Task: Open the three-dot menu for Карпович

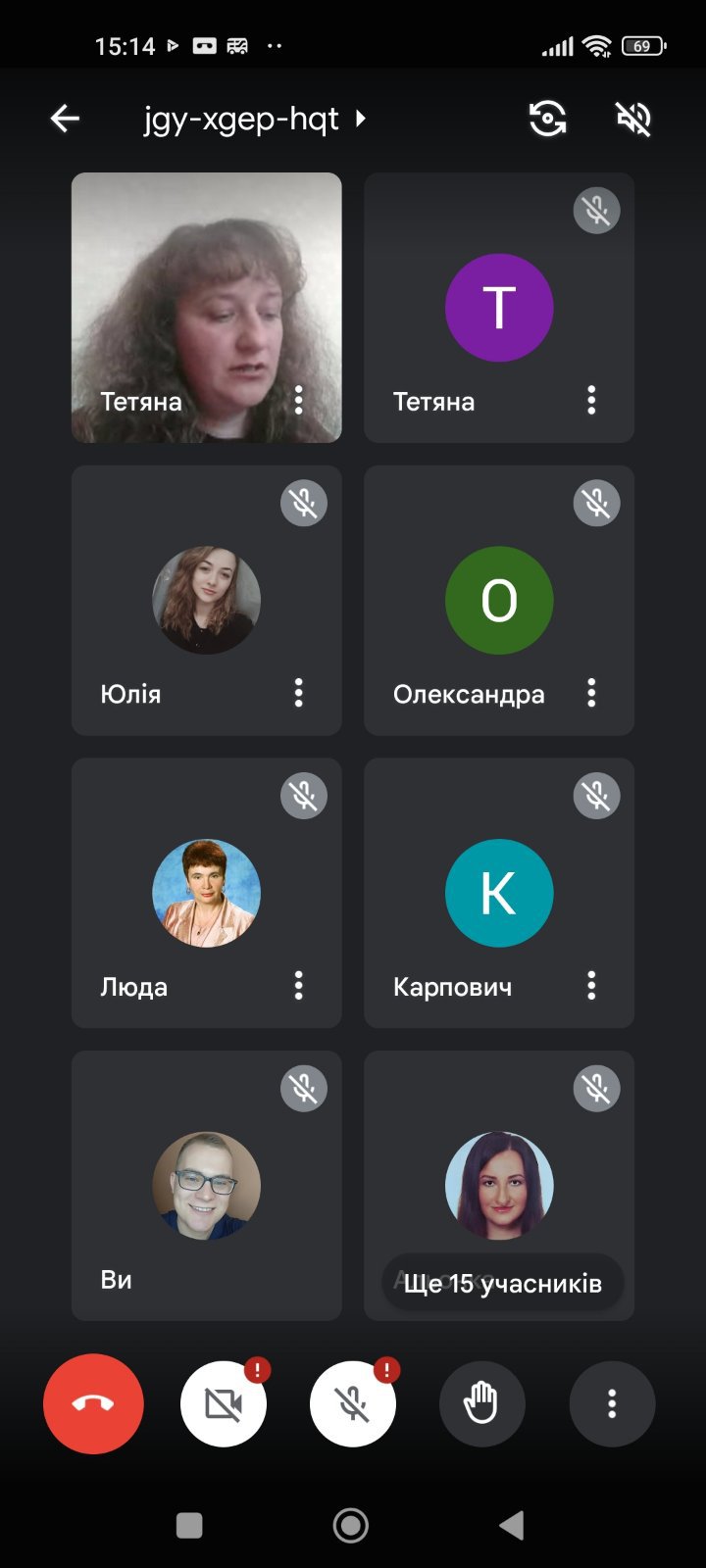Action: tap(591, 985)
